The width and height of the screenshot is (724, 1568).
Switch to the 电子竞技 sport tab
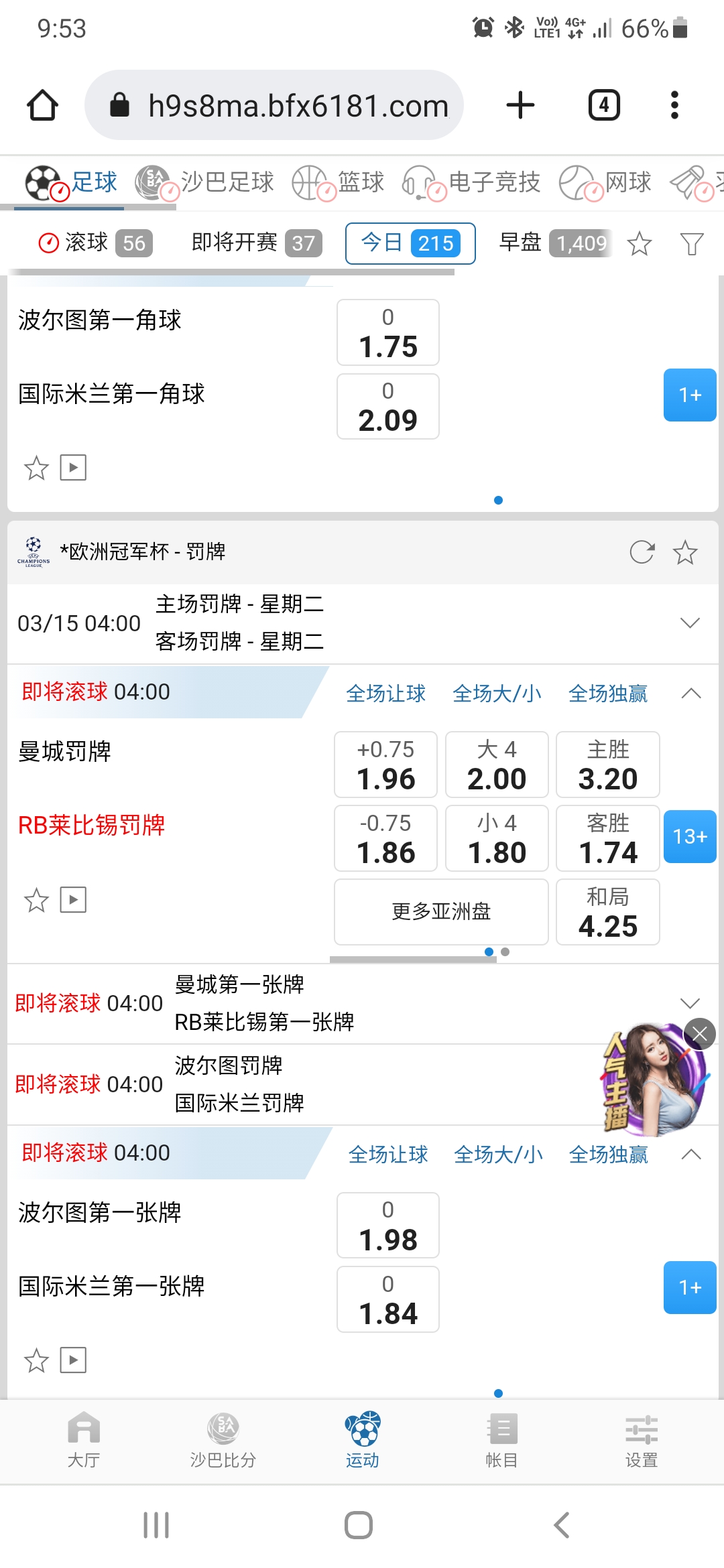(x=473, y=182)
